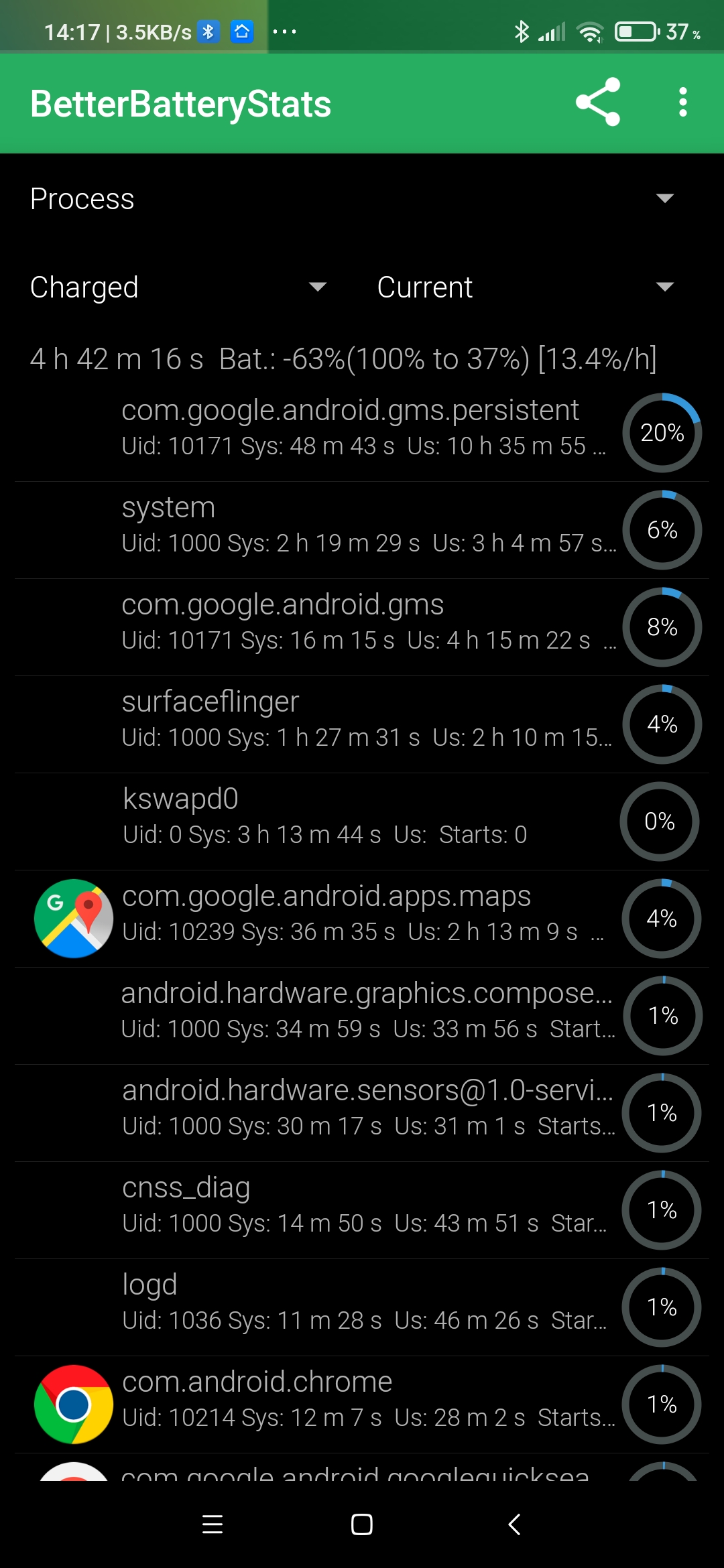Open the overflow menu
The image size is (724, 1568).
(682, 103)
